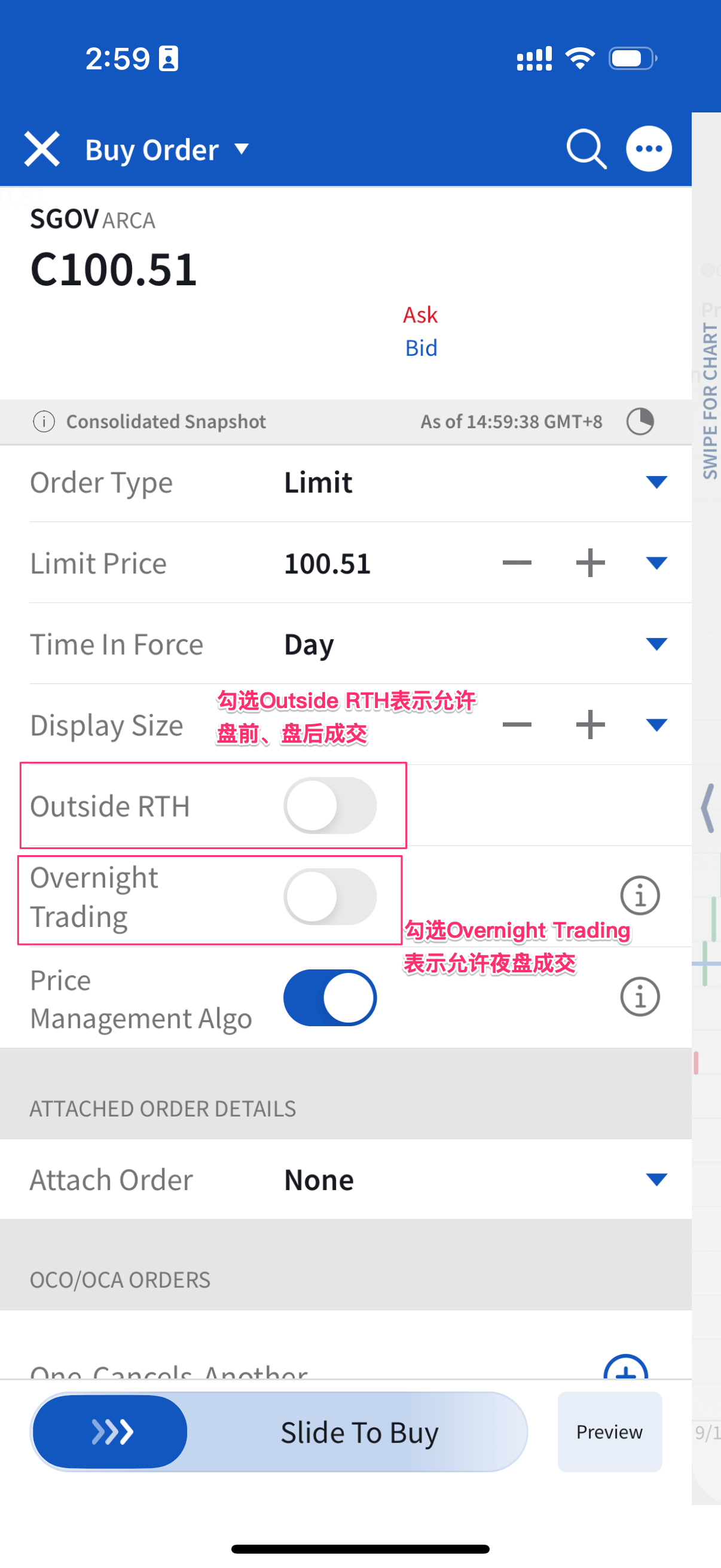The height and width of the screenshot is (1568, 721).
Task: Turn on Overnight Trading
Action: pos(330,896)
